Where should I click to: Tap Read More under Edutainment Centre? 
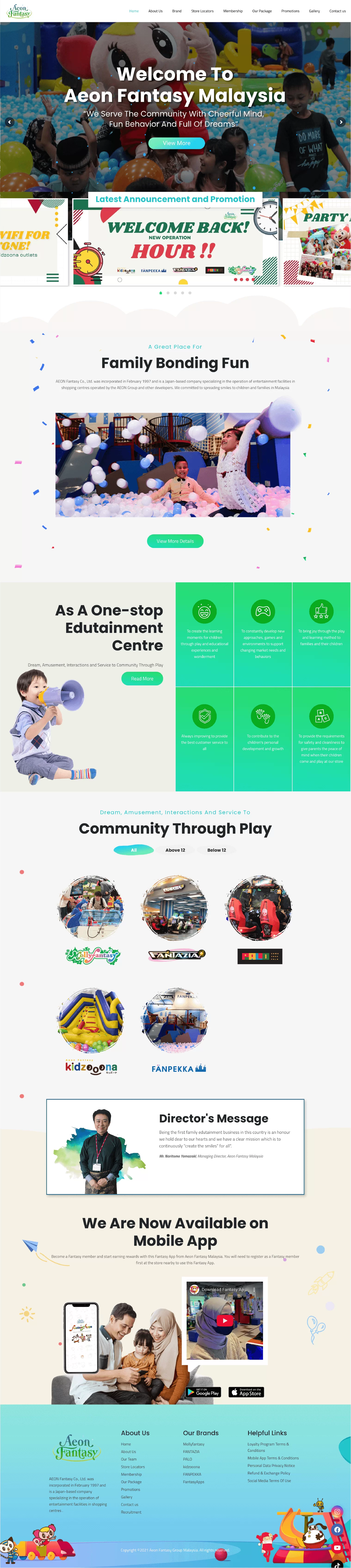click(x=142, y=679)
